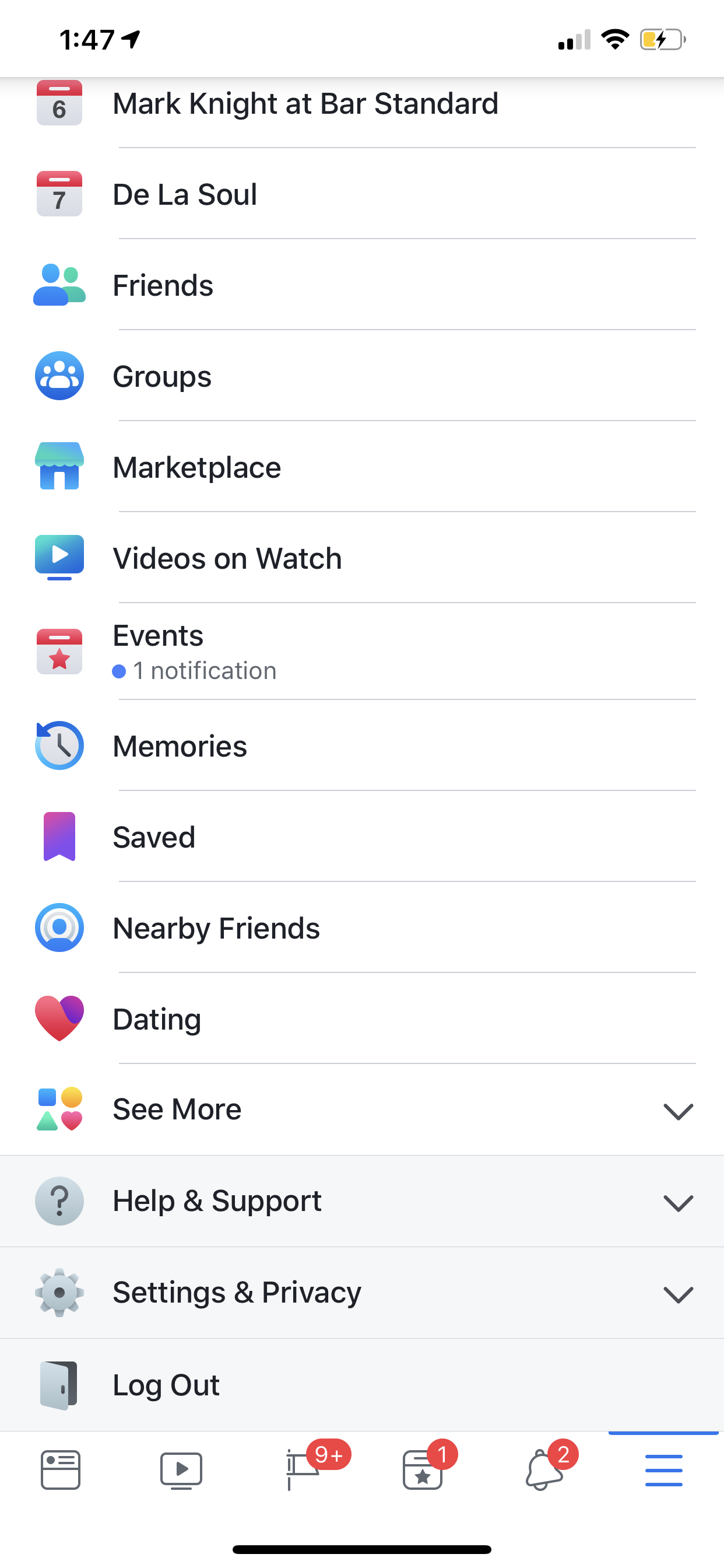The width and height of the screenshot is (724, 1568).
Task: Expand Help & Support
Action: point(362,1201)
